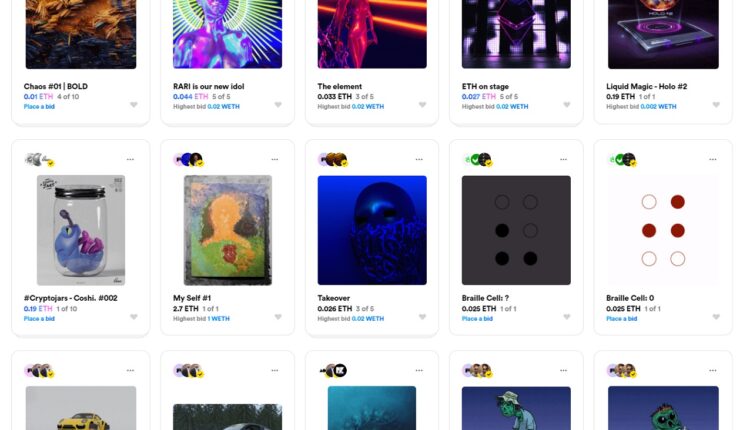This screenshot has height=430, width=750.
Task: Like the Takeover item
Action: pos(422,317)
